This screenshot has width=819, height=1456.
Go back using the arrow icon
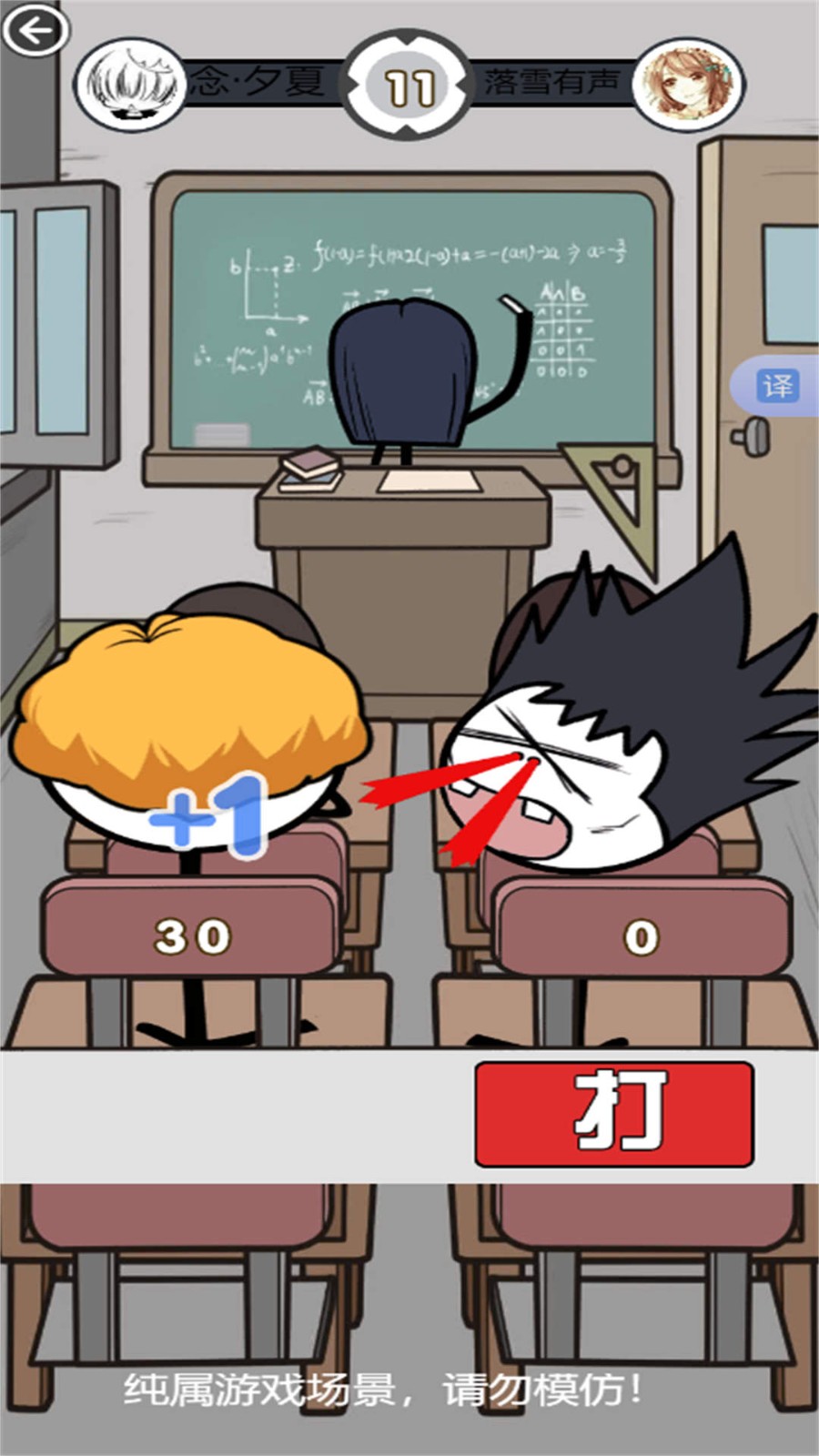[35, 31]
